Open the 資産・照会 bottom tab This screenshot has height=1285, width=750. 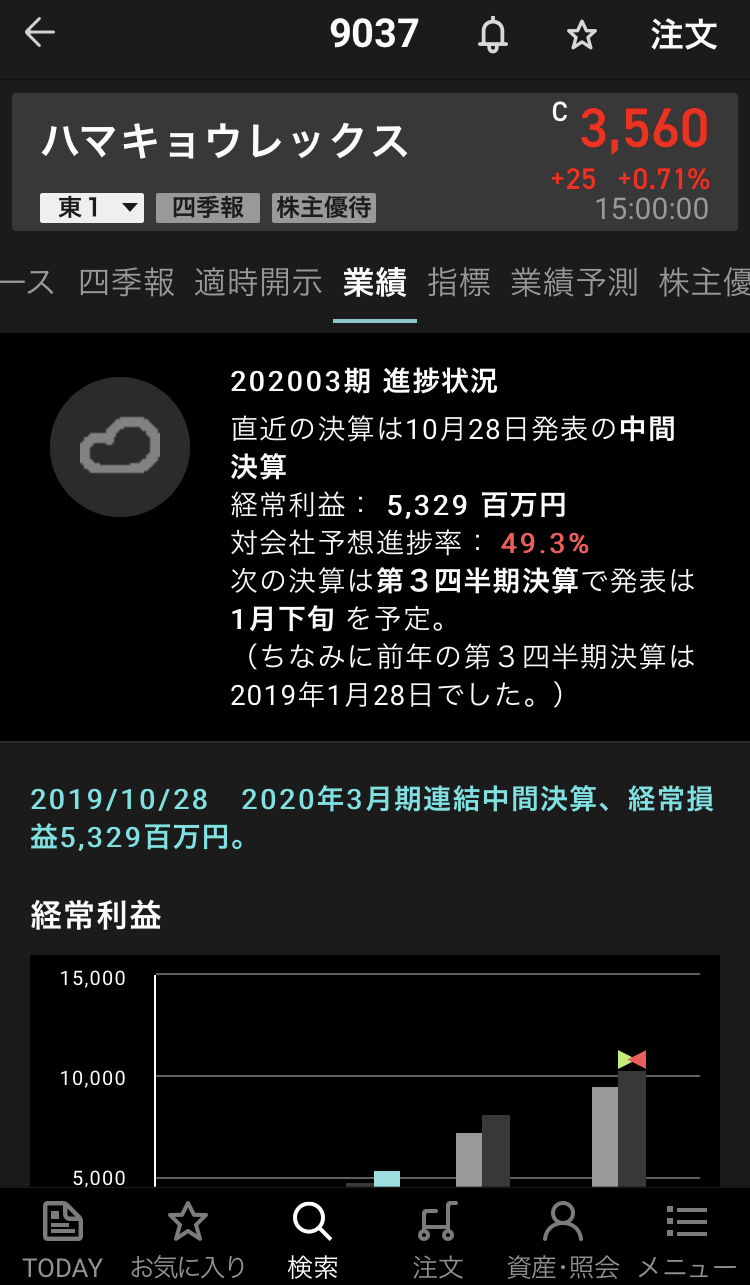click(x=563, y=1238)
